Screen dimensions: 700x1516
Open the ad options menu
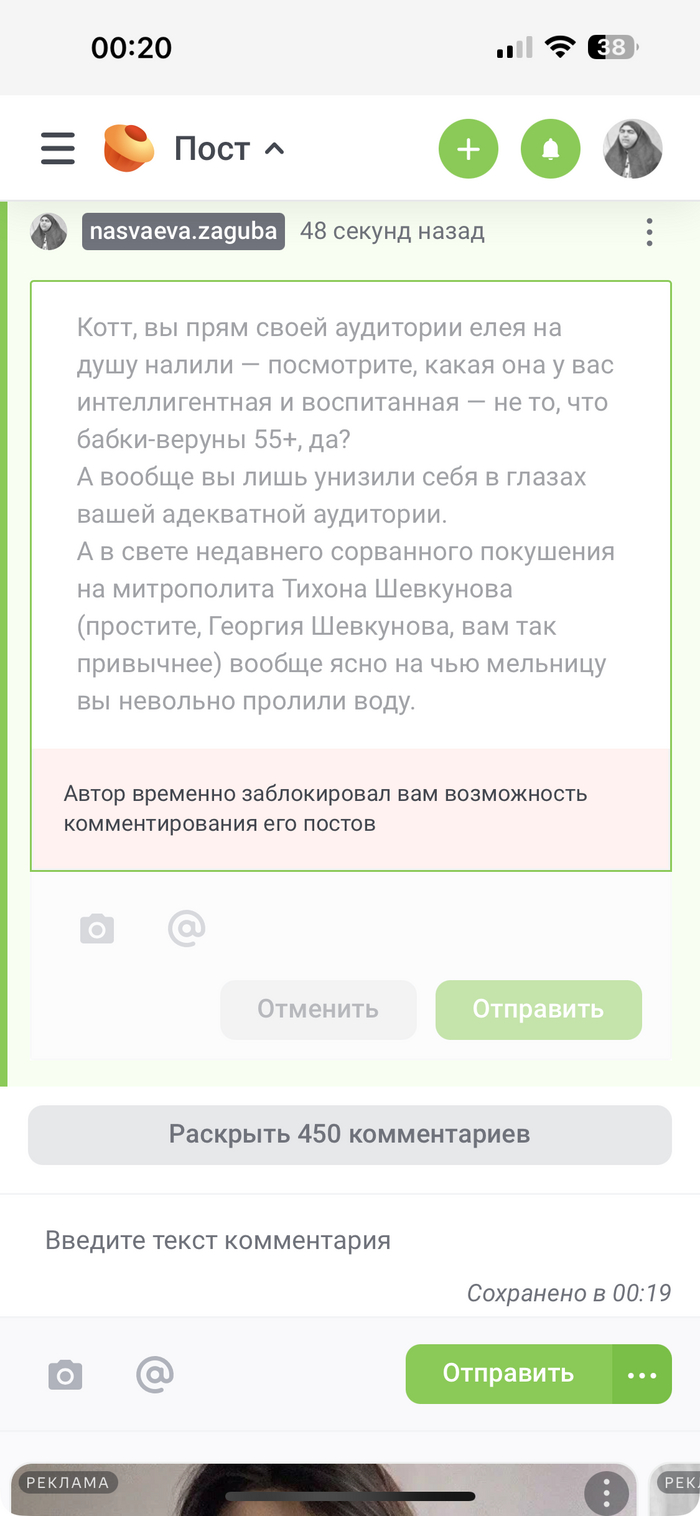coord(606,1492)
